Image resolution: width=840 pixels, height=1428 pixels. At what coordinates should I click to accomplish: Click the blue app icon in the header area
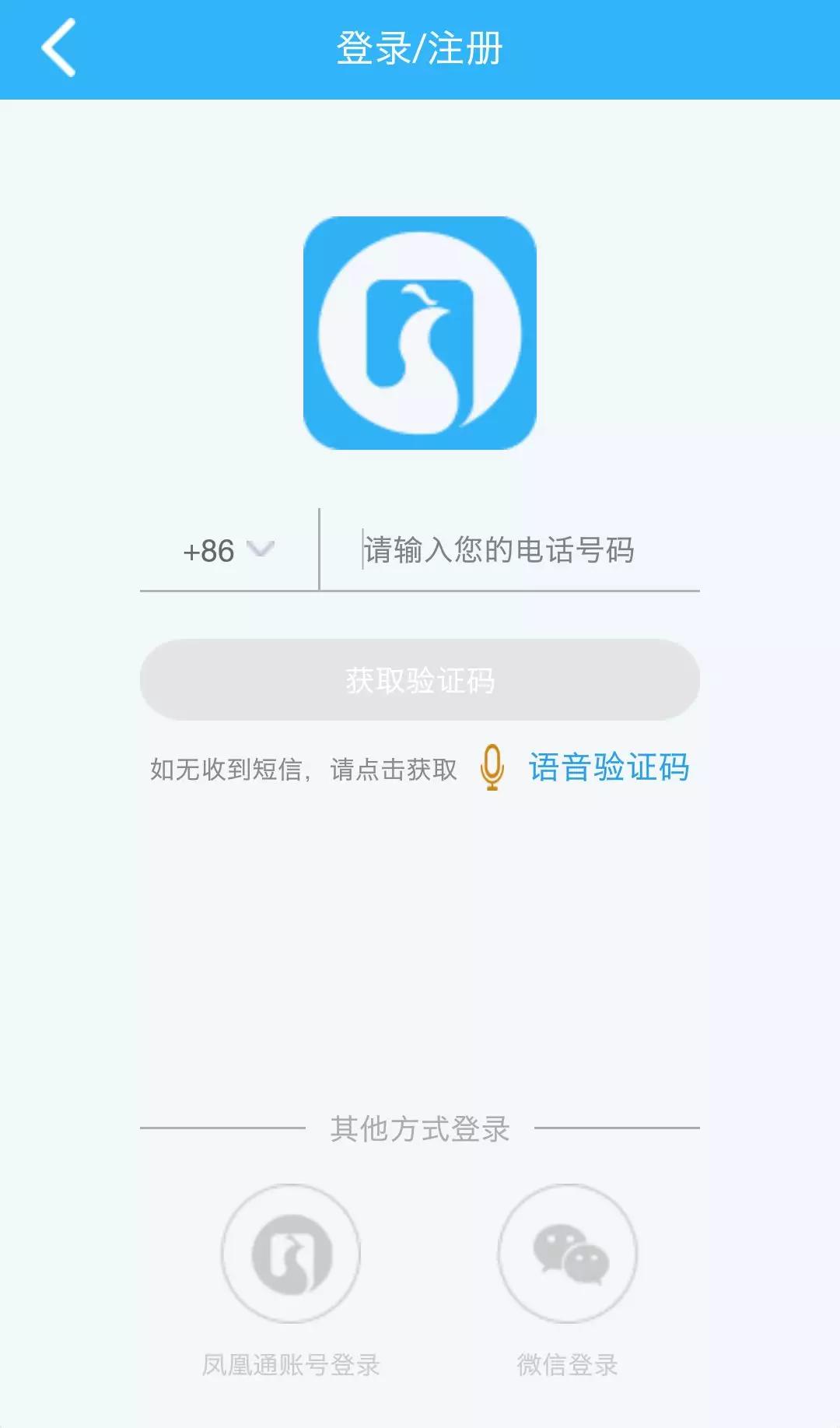418,335
